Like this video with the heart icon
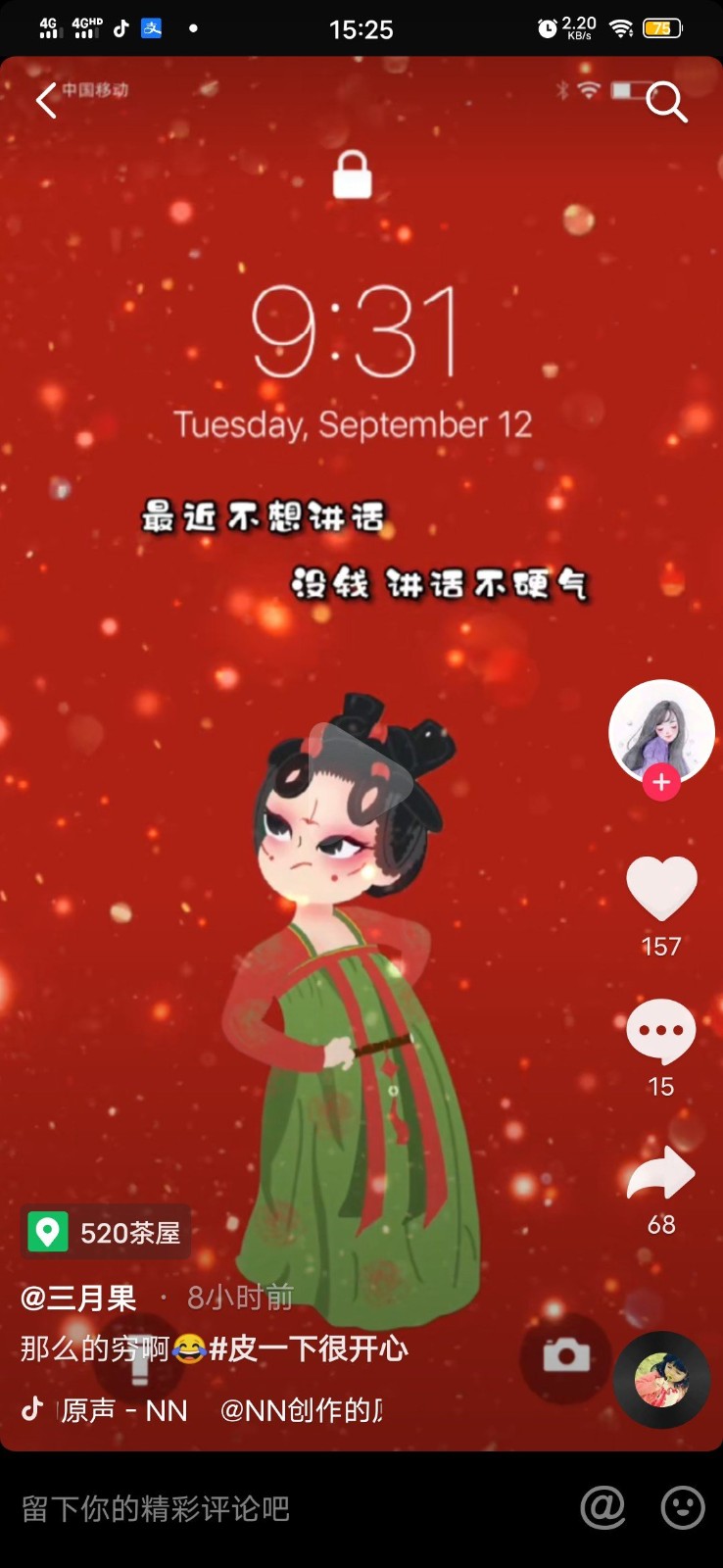The height and width of the screenshot is (1568, 723). coord(661,887)
